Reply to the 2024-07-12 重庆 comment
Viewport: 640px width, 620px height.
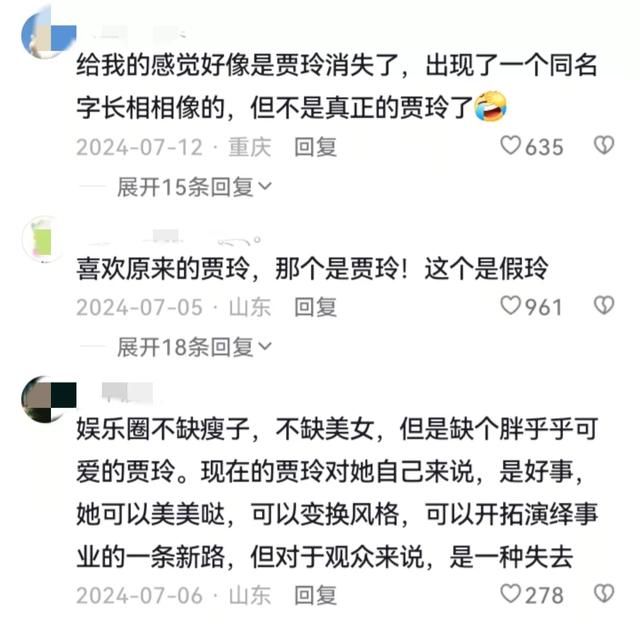[315, 146]
